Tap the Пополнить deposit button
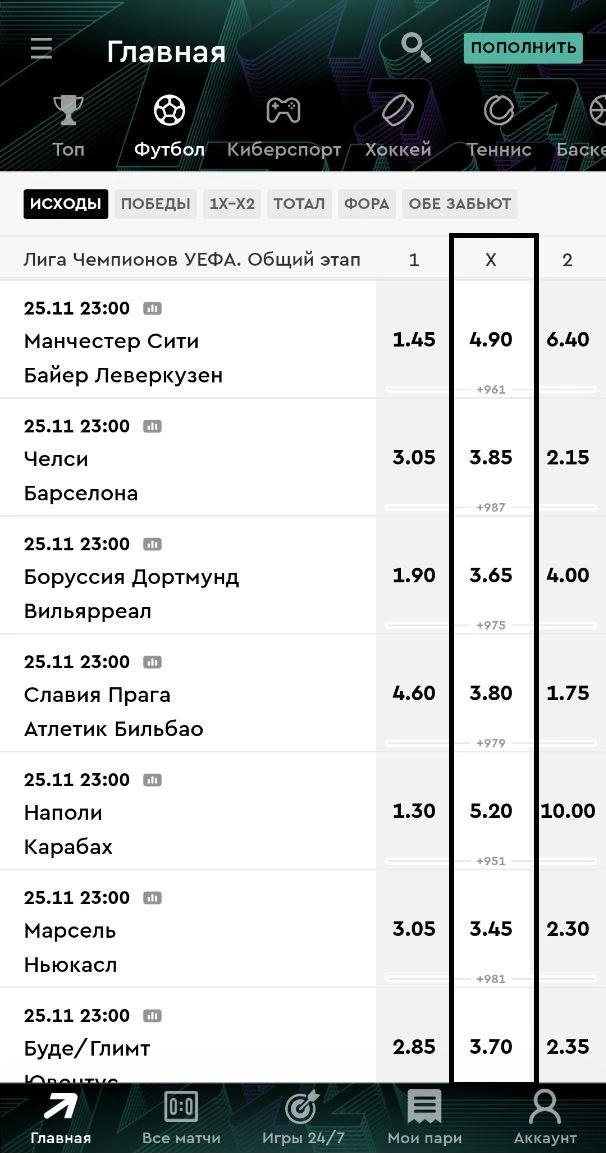Viewport: 606px width, 1153px height. click(522, 48)
